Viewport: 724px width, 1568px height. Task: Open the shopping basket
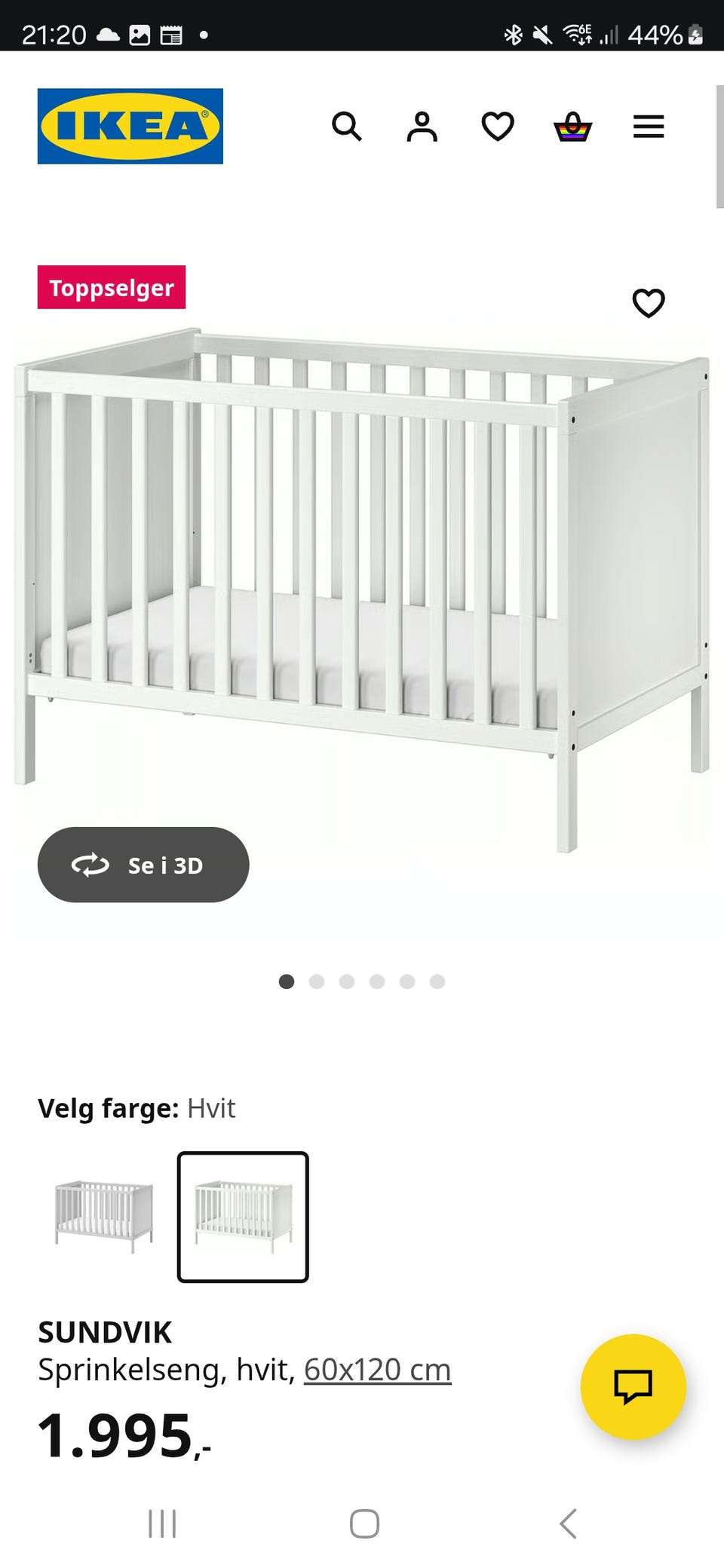coord(573,127)
